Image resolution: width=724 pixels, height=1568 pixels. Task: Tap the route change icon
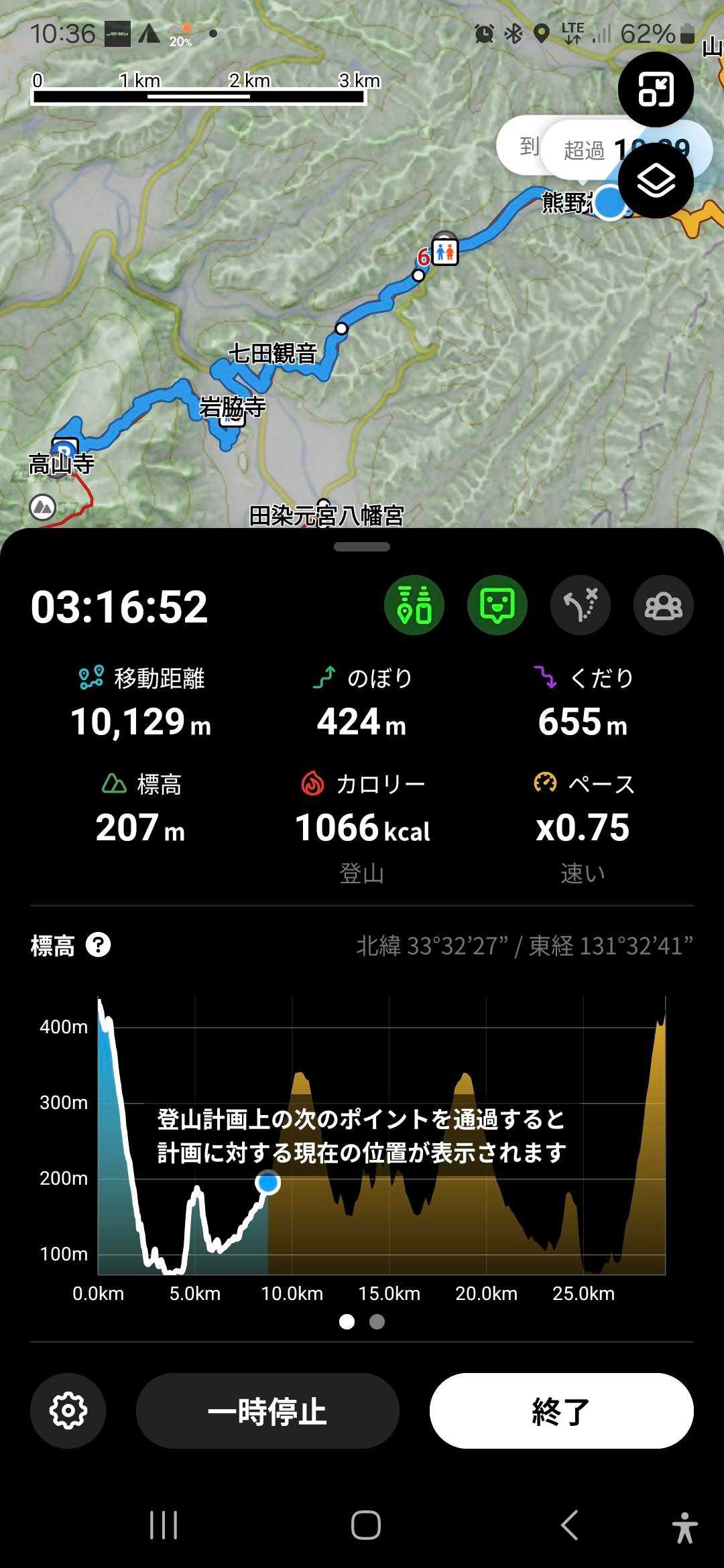(581, 605)
